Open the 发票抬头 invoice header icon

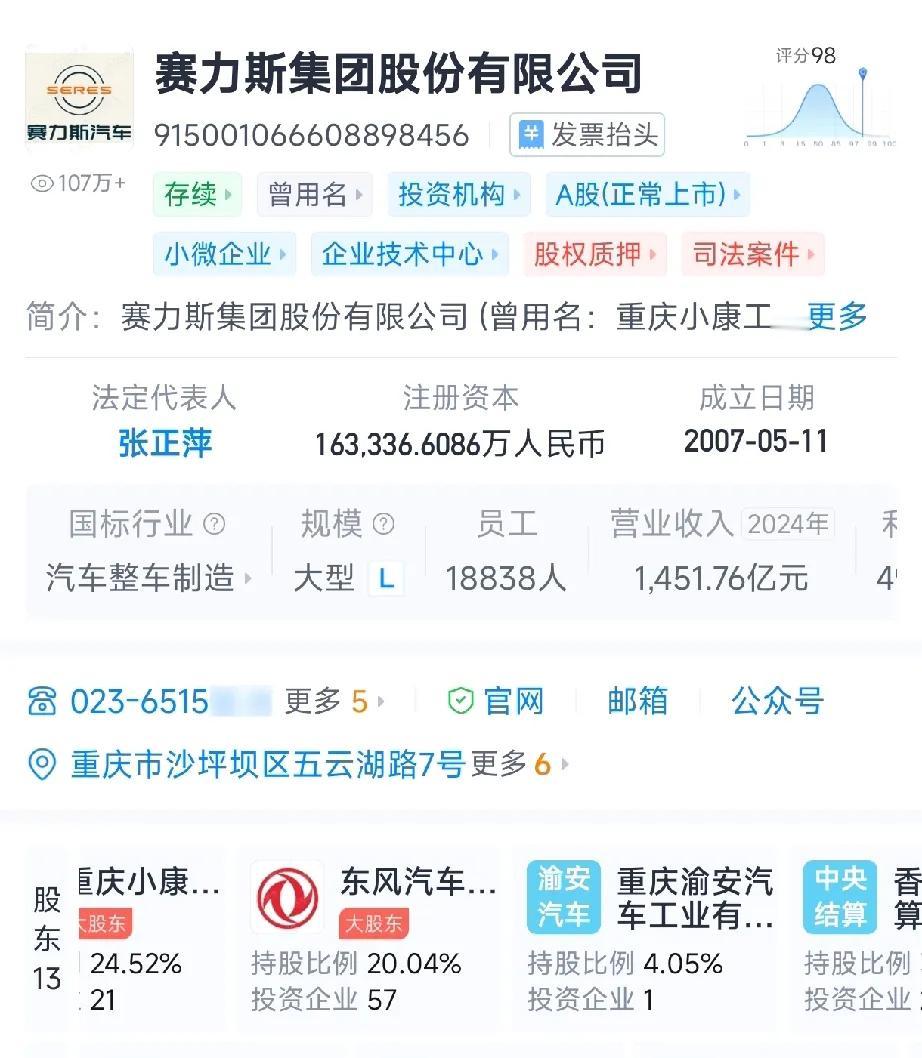[x=534, y=136]
